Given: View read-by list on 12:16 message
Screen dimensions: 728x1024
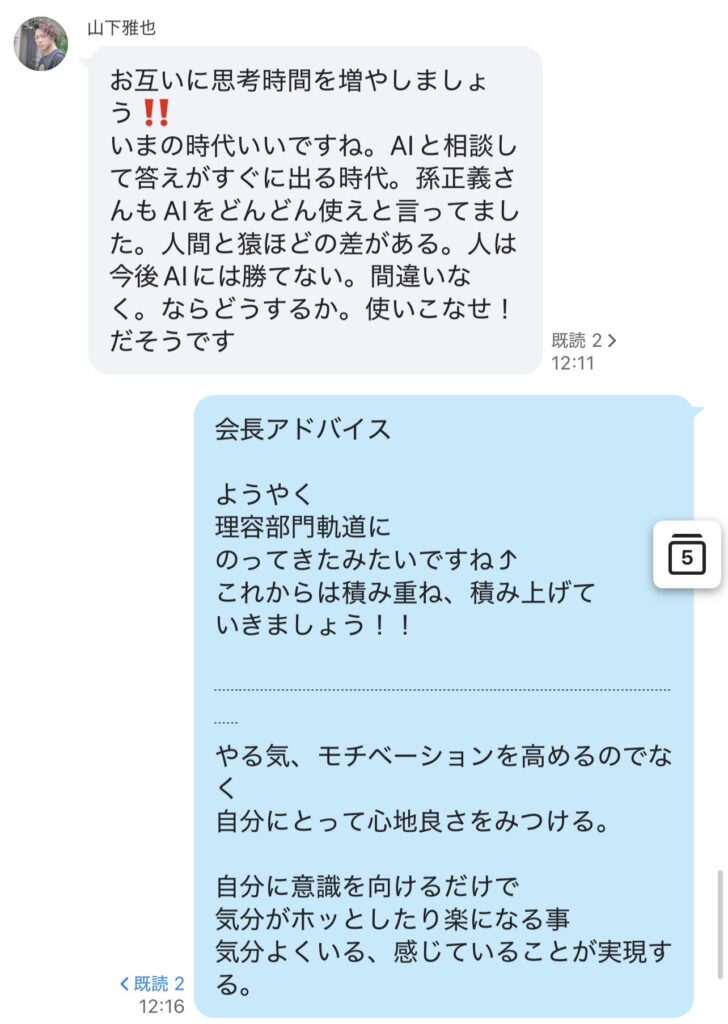Looking at the screenshot, I should pyautogui.click(x=152, y=983).
